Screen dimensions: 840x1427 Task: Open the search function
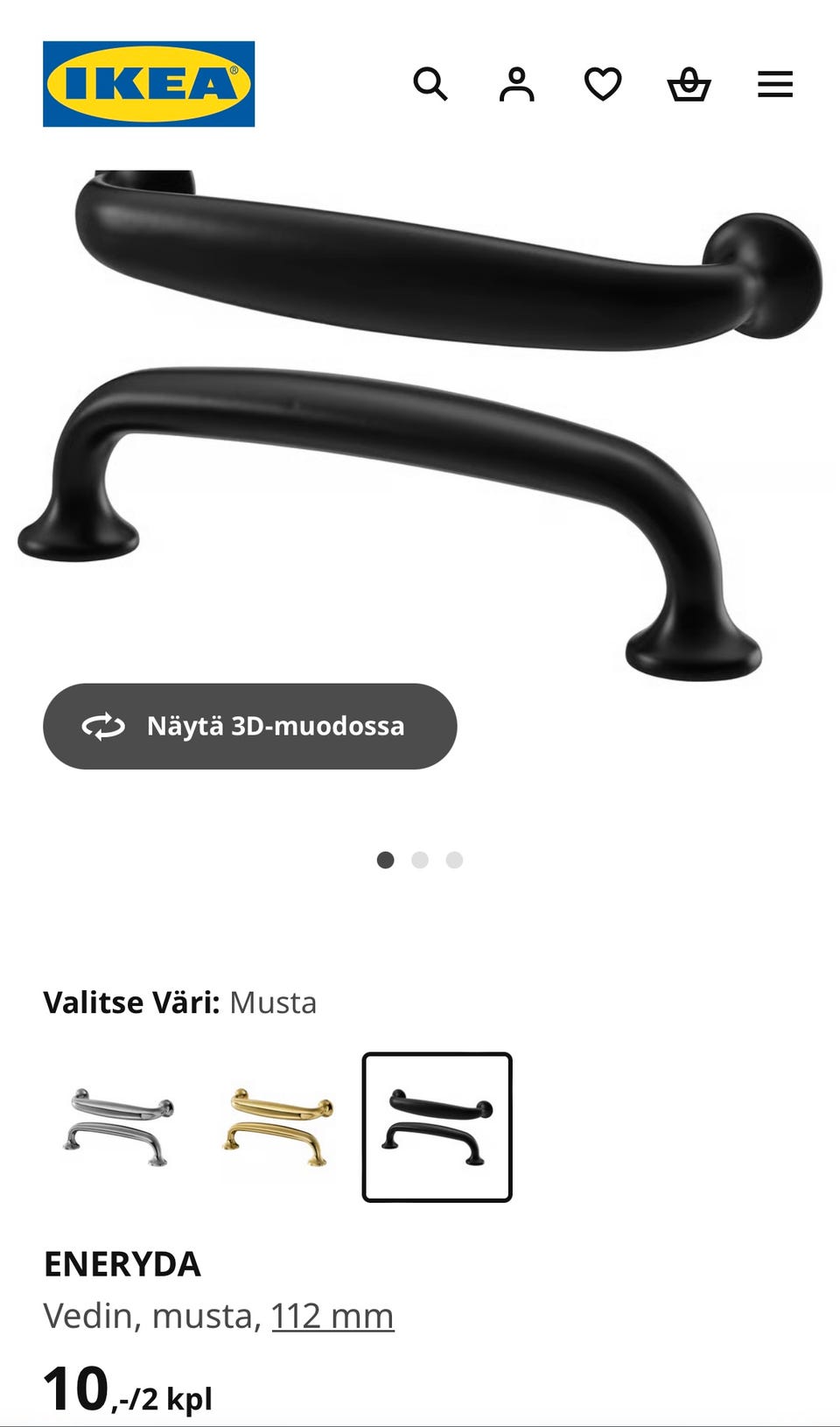click(432, 84)
